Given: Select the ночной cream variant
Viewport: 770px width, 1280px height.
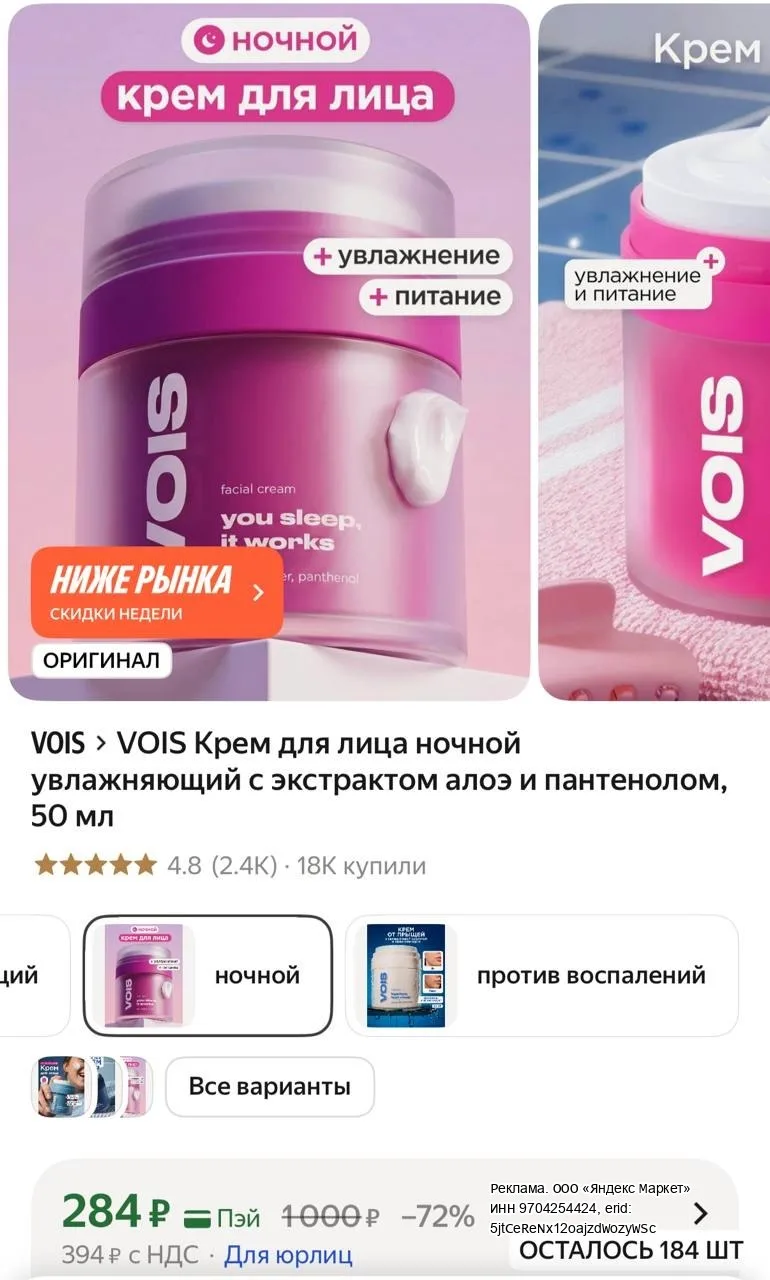Looking at the screenshot, I should tap(207, 975).
